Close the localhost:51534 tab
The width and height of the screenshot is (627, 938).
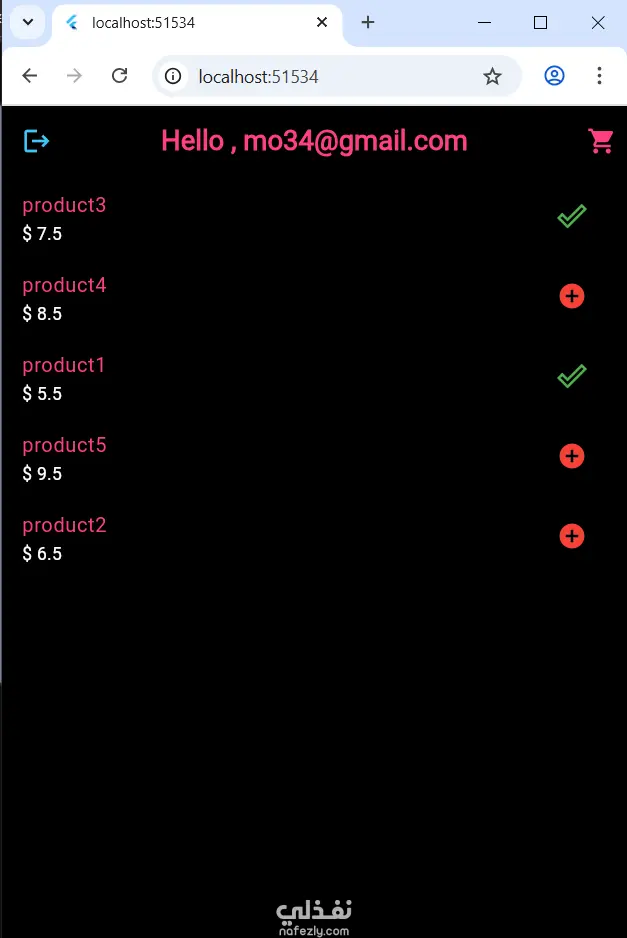pyautogui.click(x=322, y=22)
